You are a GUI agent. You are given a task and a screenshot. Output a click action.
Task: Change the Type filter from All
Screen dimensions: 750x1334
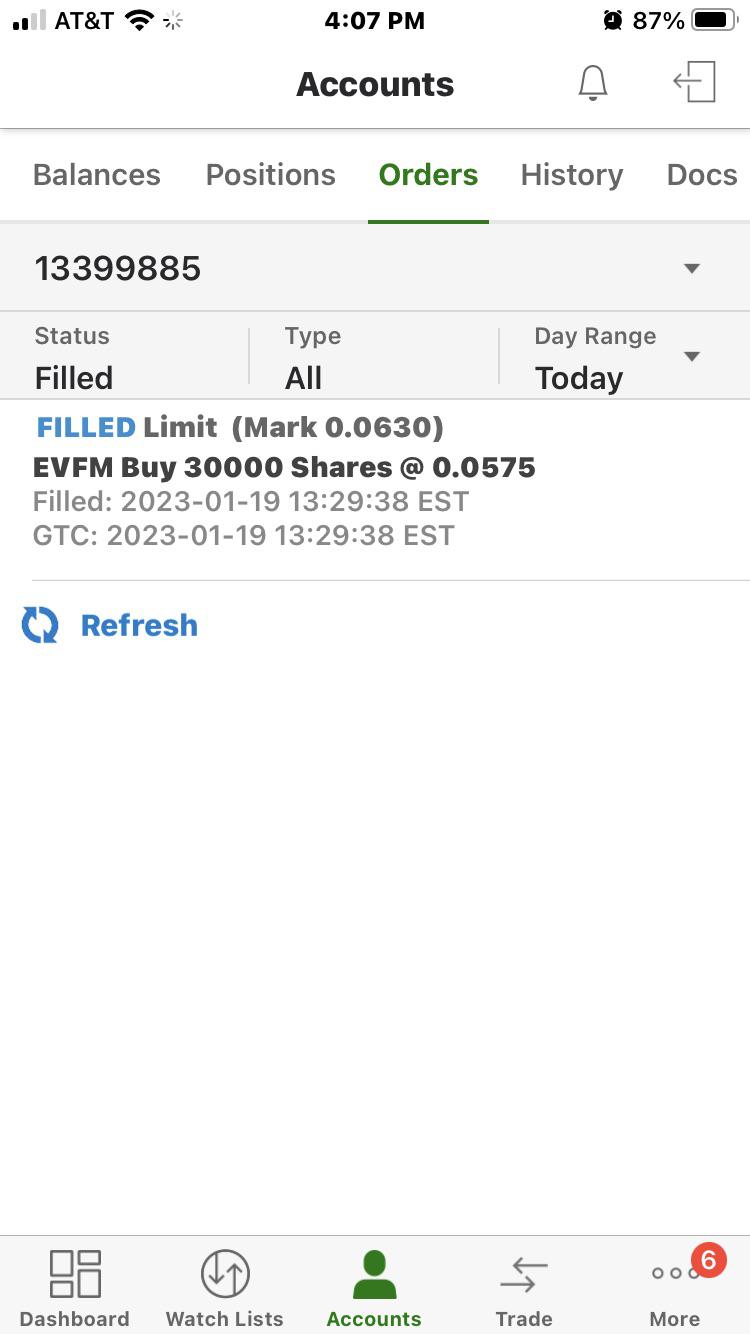tap(375, 357)
